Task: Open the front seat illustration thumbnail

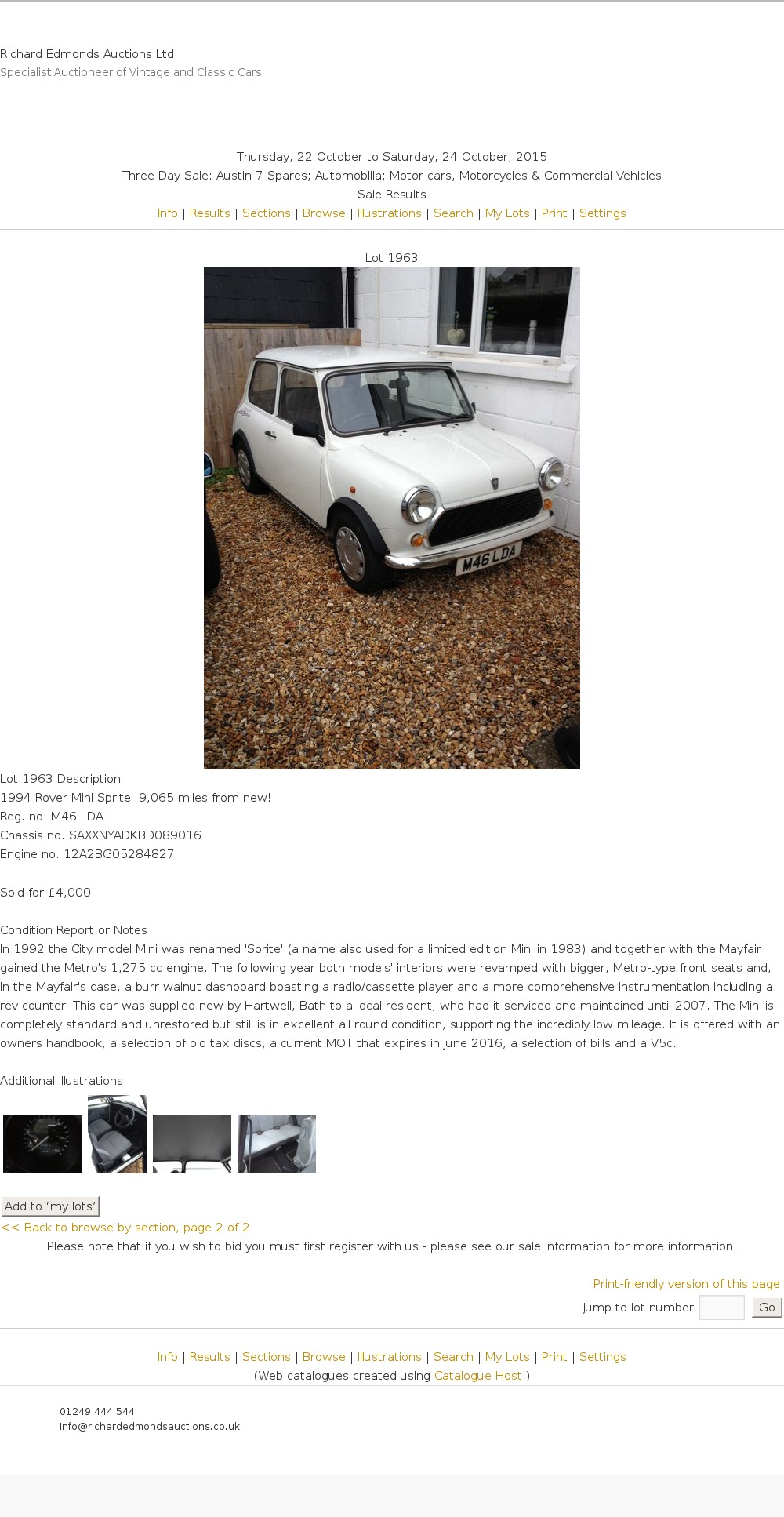Action: 117,1134
